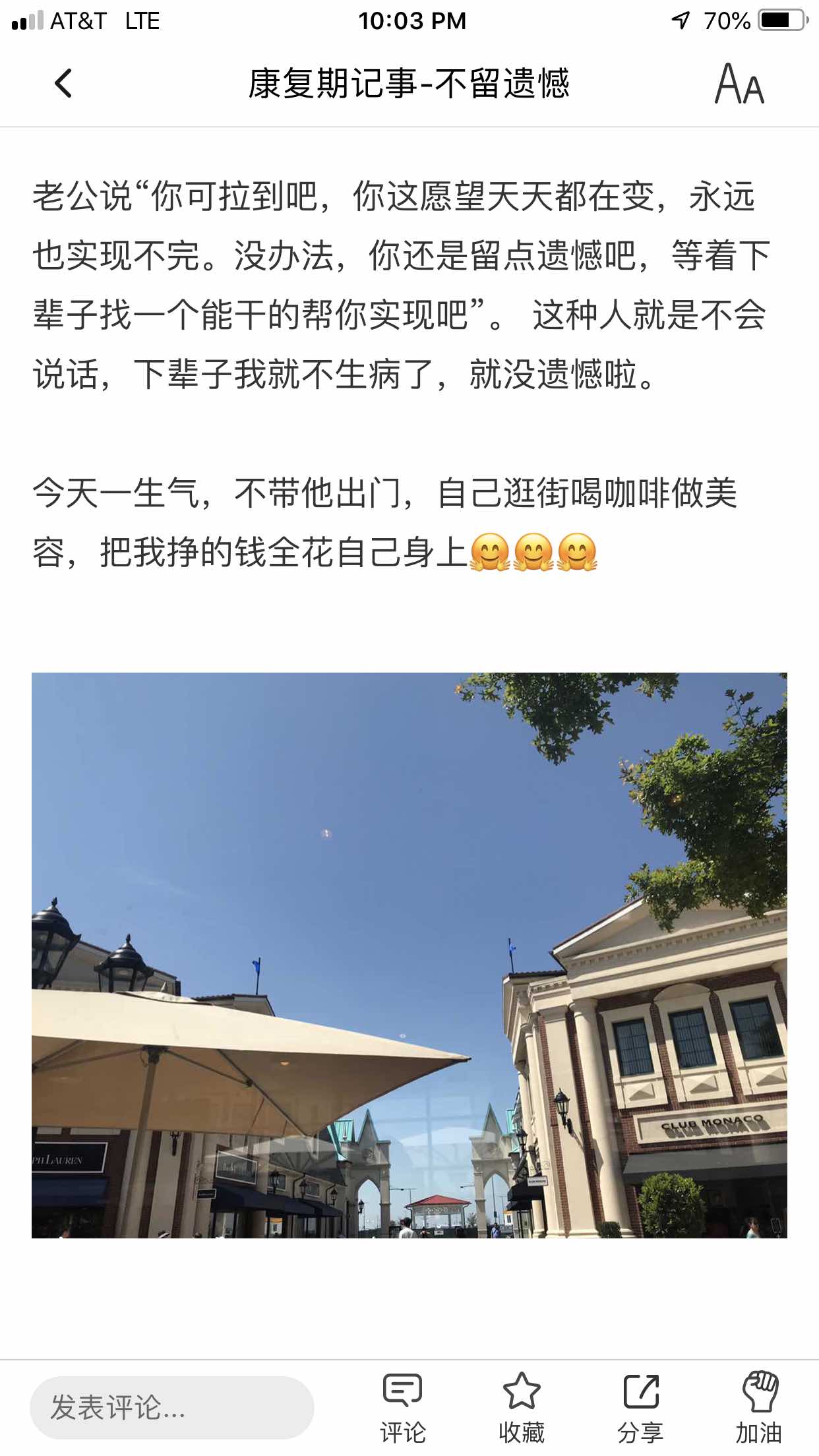The image size is (819, 1456).
Task: Open the font size AA settings
Action: (739, 84)
